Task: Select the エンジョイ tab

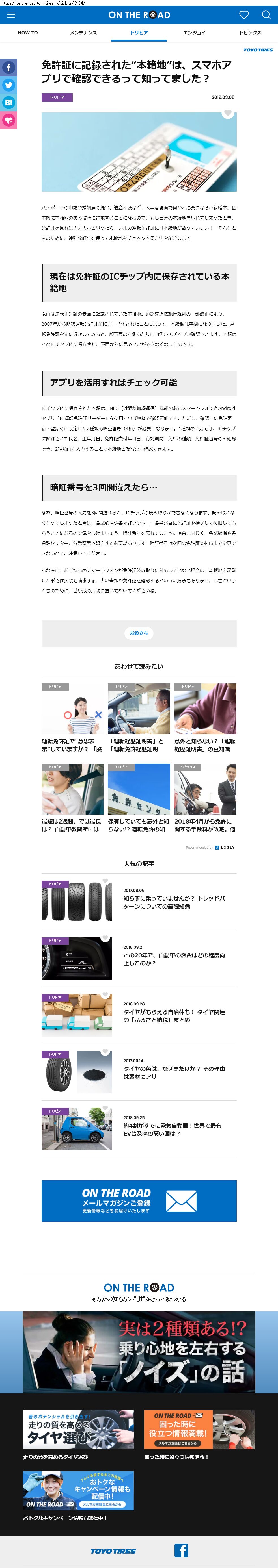Action: coord(194,33)
